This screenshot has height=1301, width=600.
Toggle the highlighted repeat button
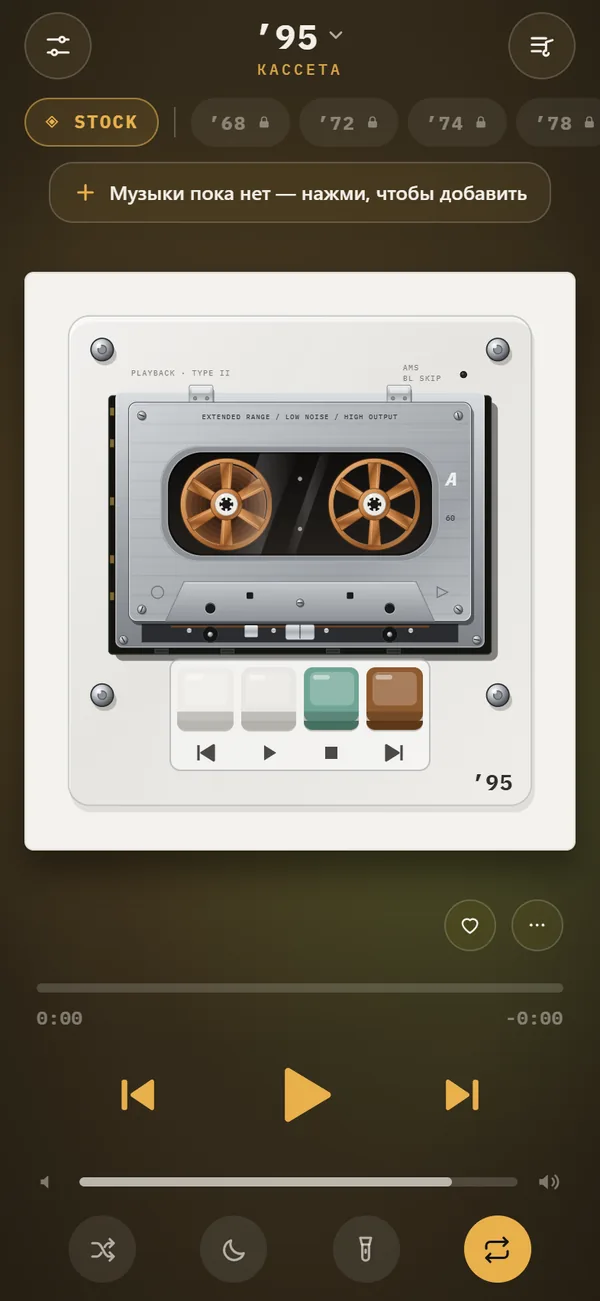tap(498, 1249)
